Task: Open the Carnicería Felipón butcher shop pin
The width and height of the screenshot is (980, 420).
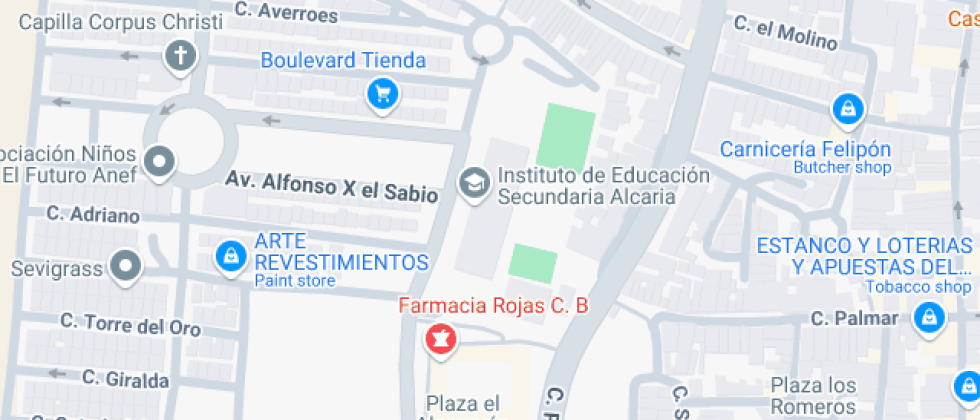Action: pos(847,109)
